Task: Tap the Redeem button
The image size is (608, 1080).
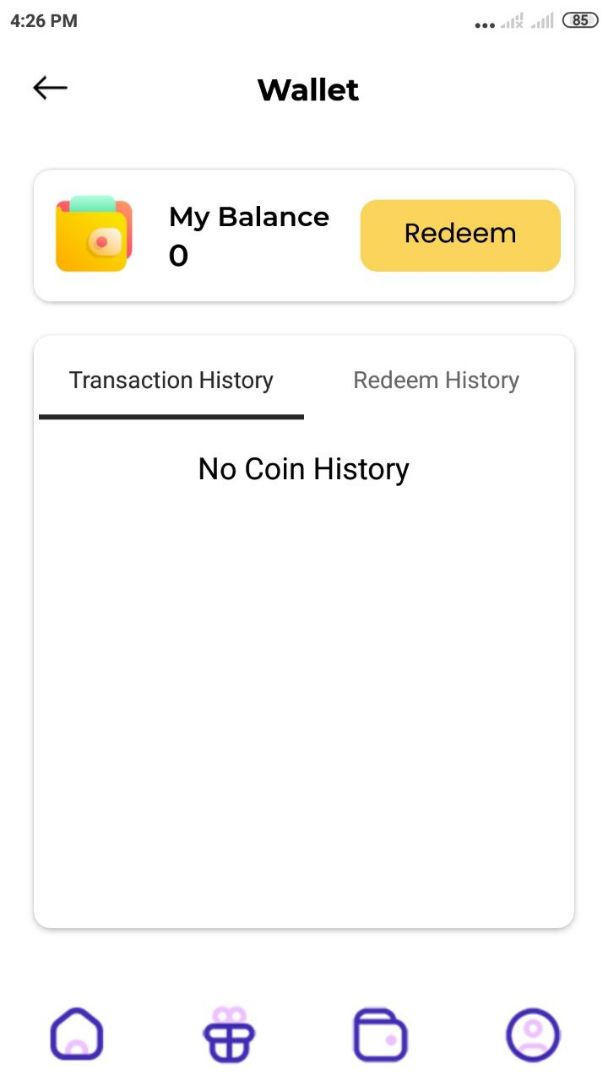Action: 460,235
